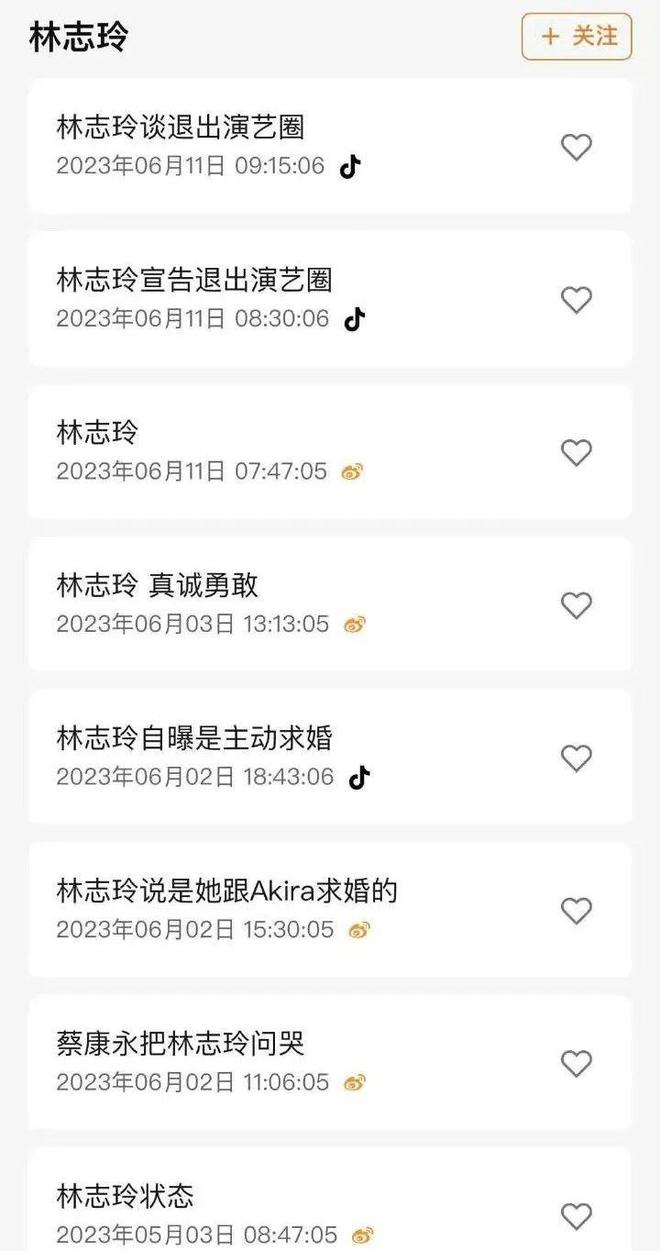Open 林志玲自曝是主动求婚 entry
The height and width of the screenshot is (1251, 660).
(330, 757)
